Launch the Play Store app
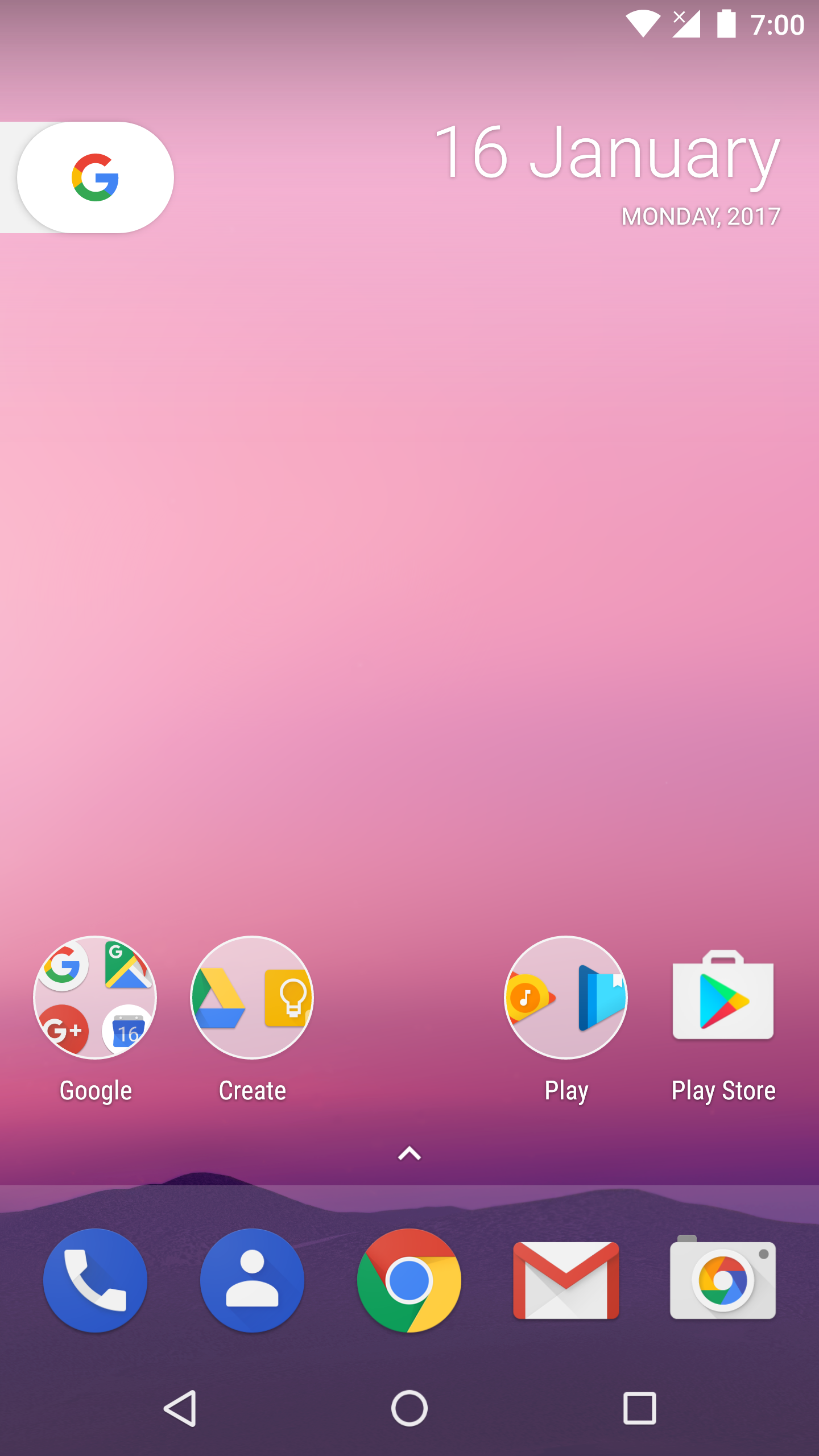 (x=723, y=998)
